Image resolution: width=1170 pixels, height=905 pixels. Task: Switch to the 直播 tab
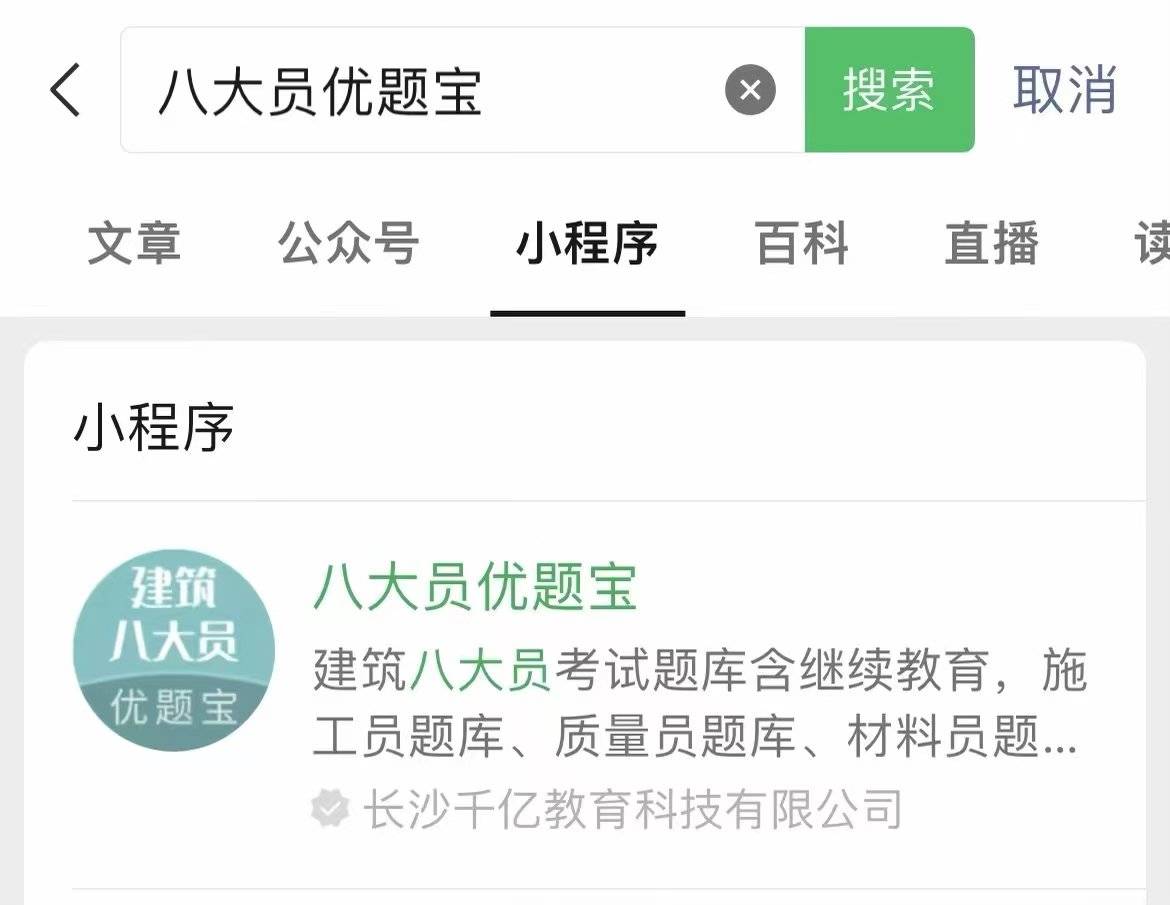(x=991, y=244)
